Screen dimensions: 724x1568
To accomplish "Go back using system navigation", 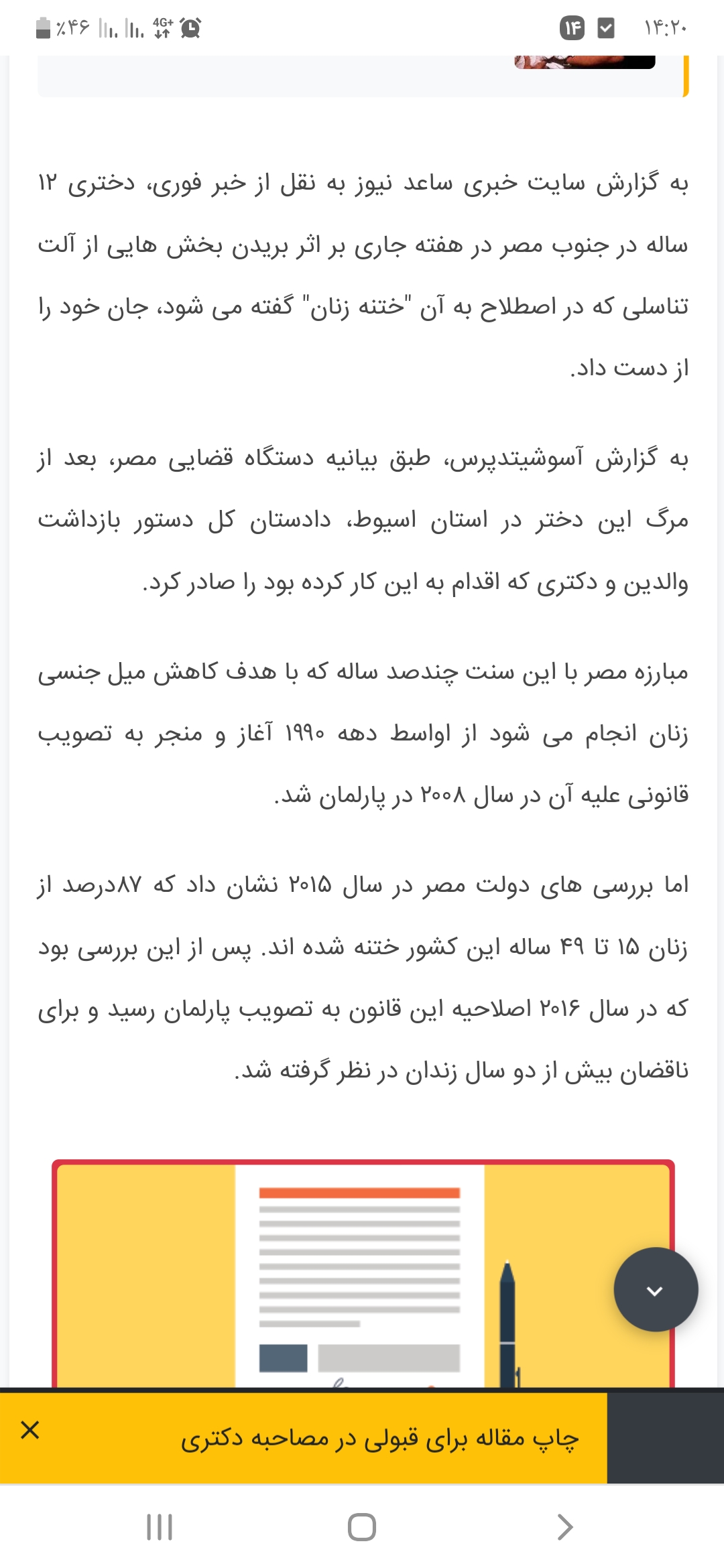I will tap(564, 1527).
